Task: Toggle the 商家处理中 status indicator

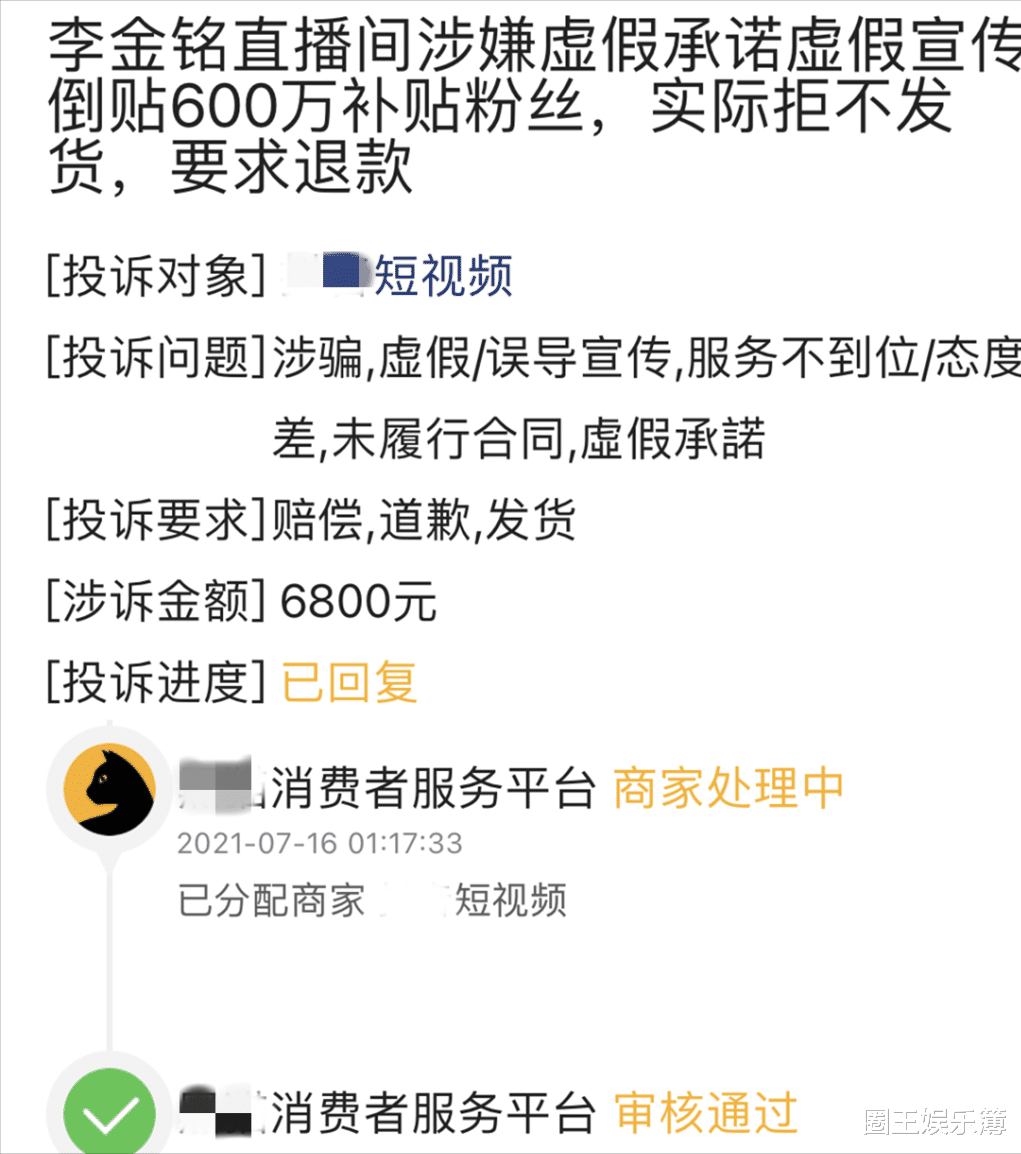Action: pyautogui.click(x=728, y=787)
